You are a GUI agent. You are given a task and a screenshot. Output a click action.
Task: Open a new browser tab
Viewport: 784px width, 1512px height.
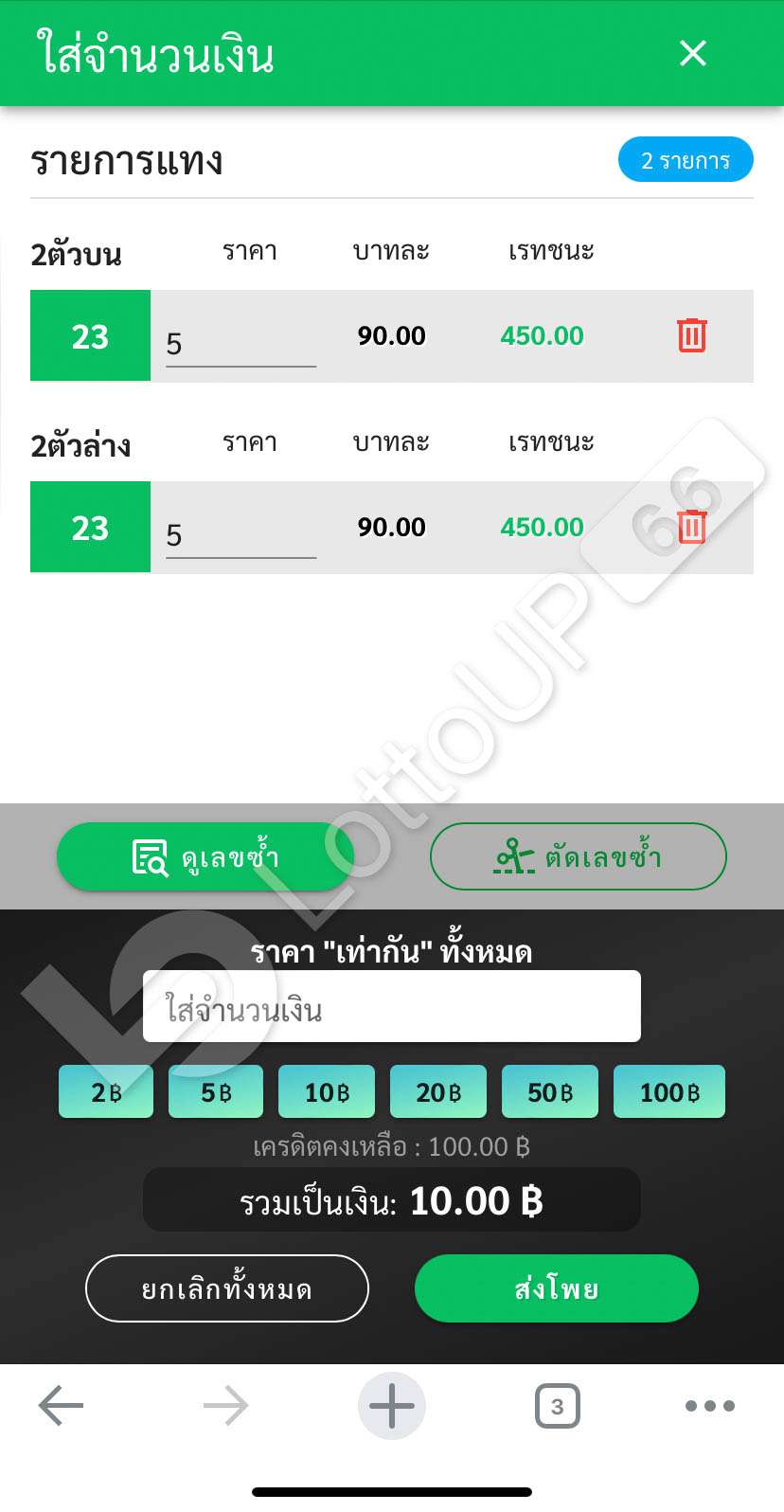(x=391, y=1406)
